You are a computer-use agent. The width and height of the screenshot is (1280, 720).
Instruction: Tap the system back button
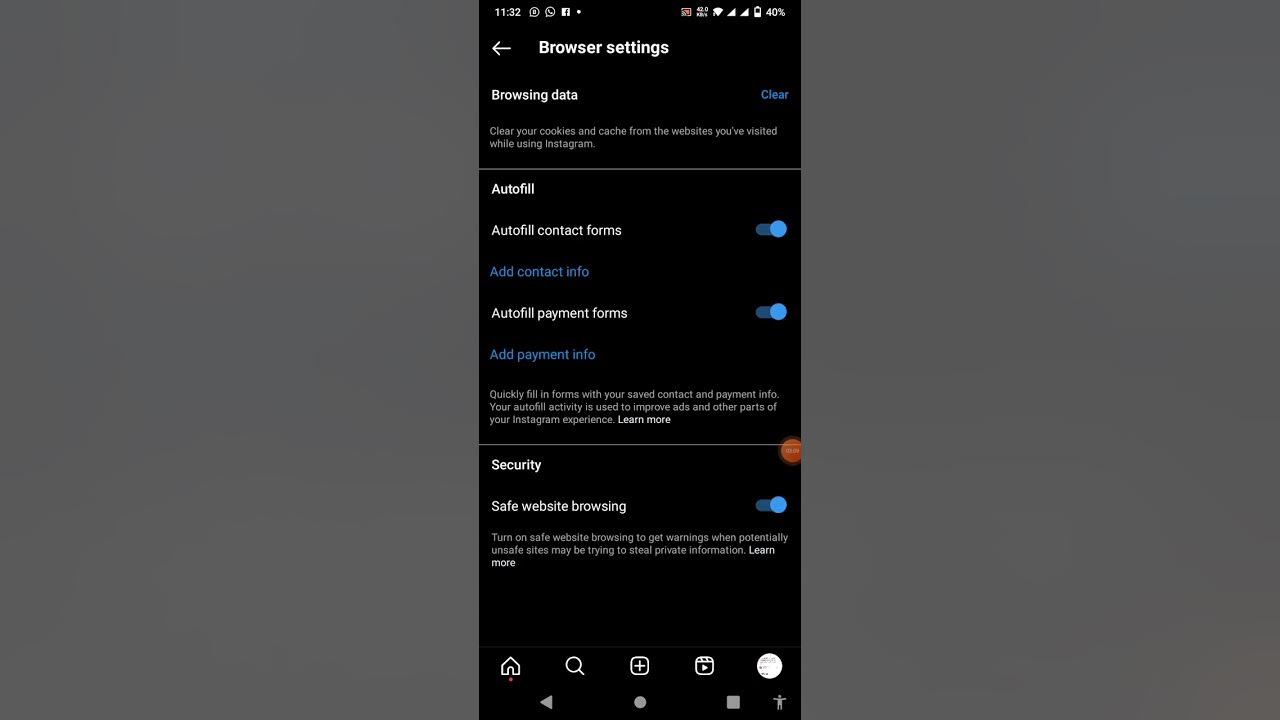[x=546, y=702]
